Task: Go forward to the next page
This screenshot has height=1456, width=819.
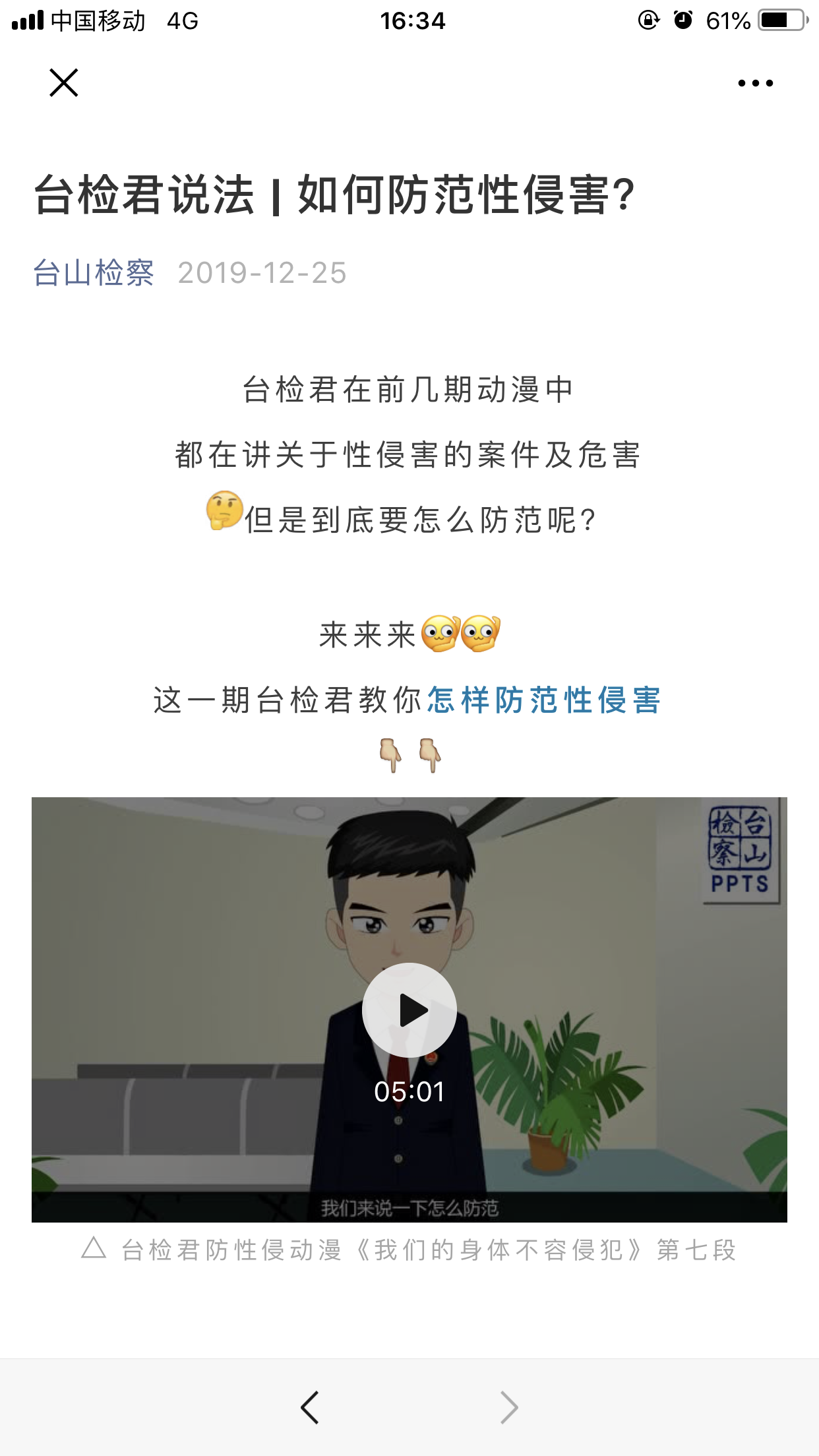Action: click(x=509, y=1408)
